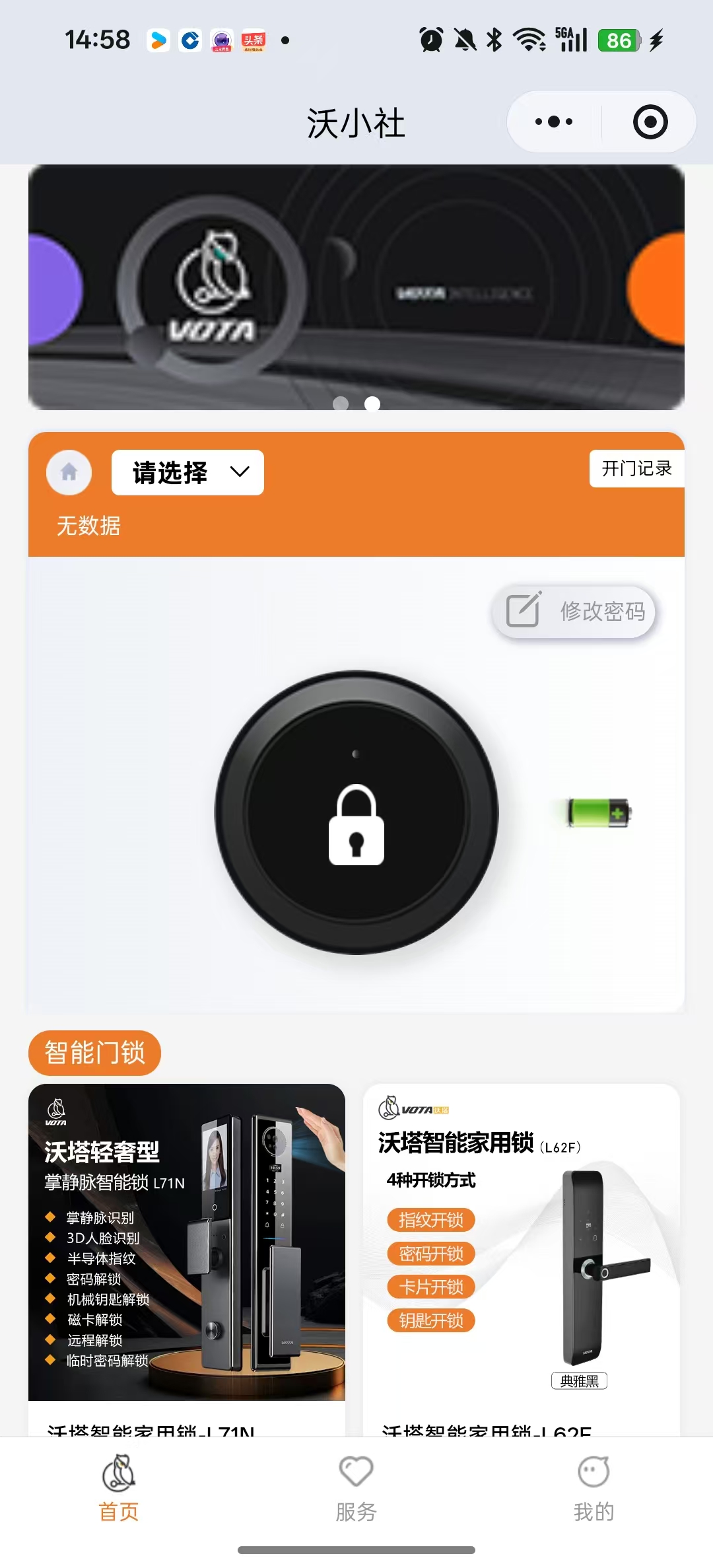Open the VOTA banner at the top

356,287
